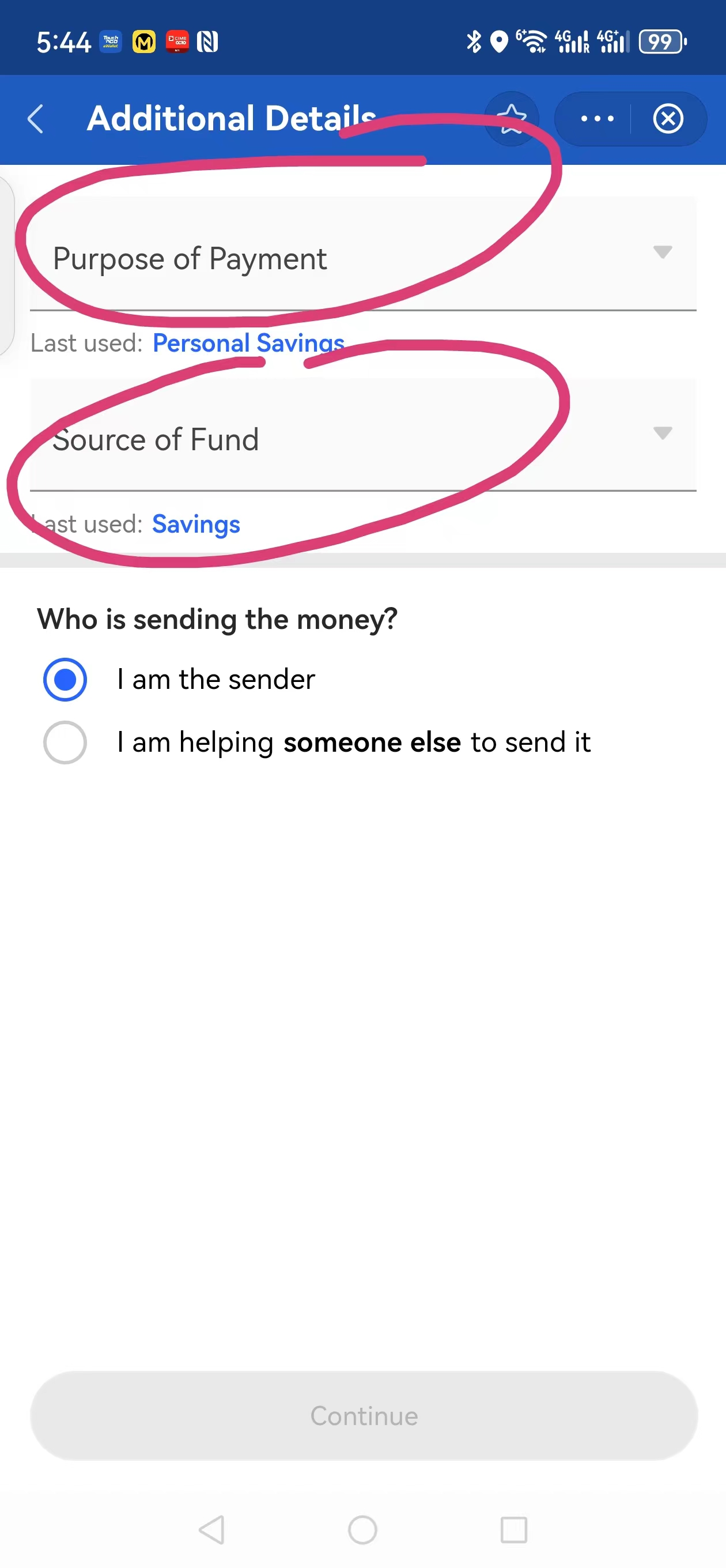726x1568 pixels.
Task: Open recent apps from navigation bar
Action: [513, 1529]
